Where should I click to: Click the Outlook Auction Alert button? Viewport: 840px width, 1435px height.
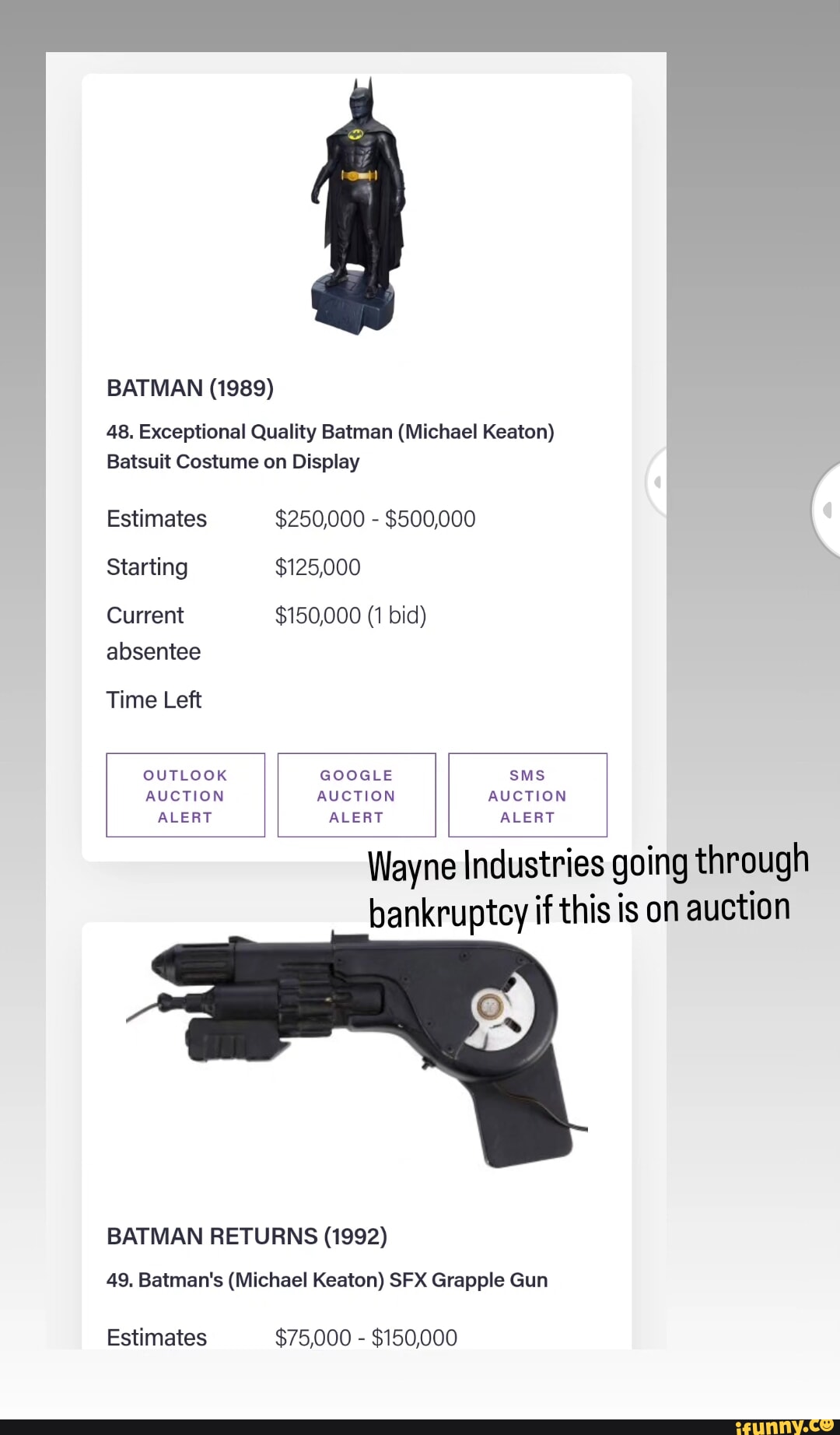click(x=184, y=795)
